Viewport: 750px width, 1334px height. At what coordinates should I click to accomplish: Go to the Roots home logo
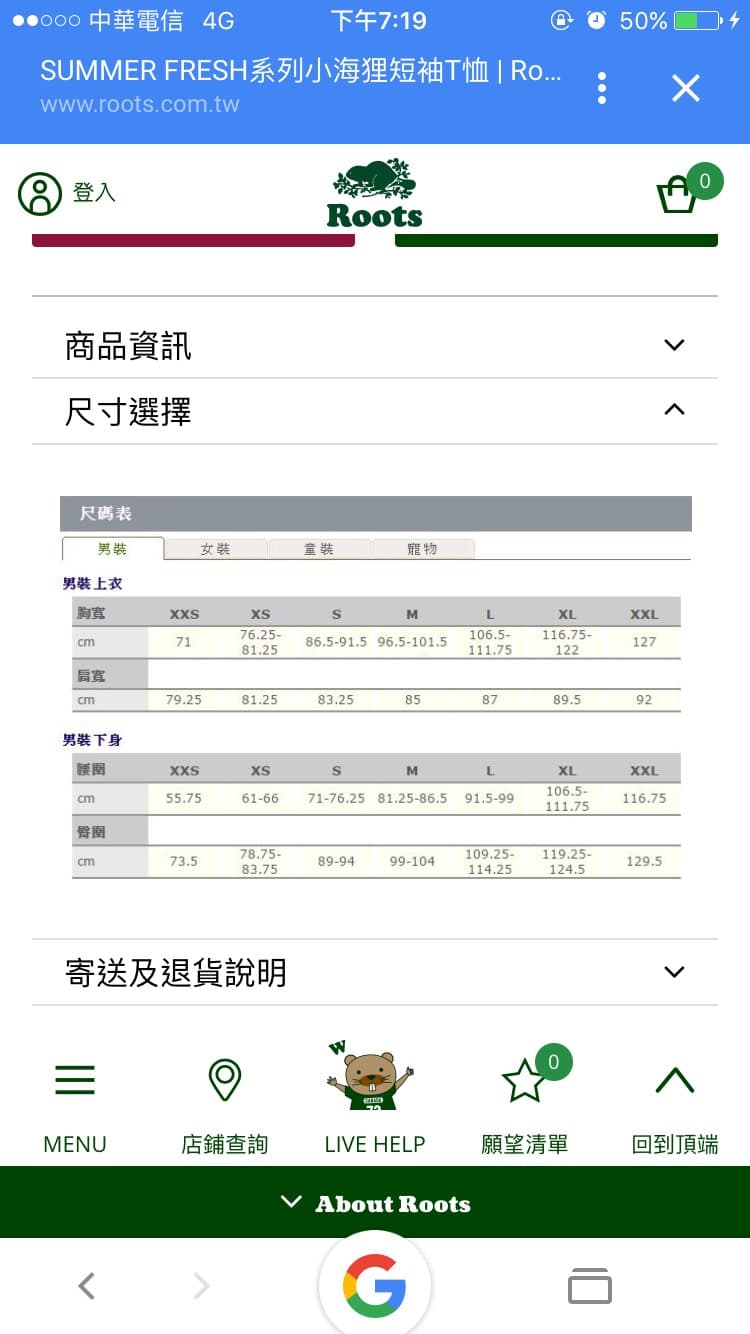(374, 194)
